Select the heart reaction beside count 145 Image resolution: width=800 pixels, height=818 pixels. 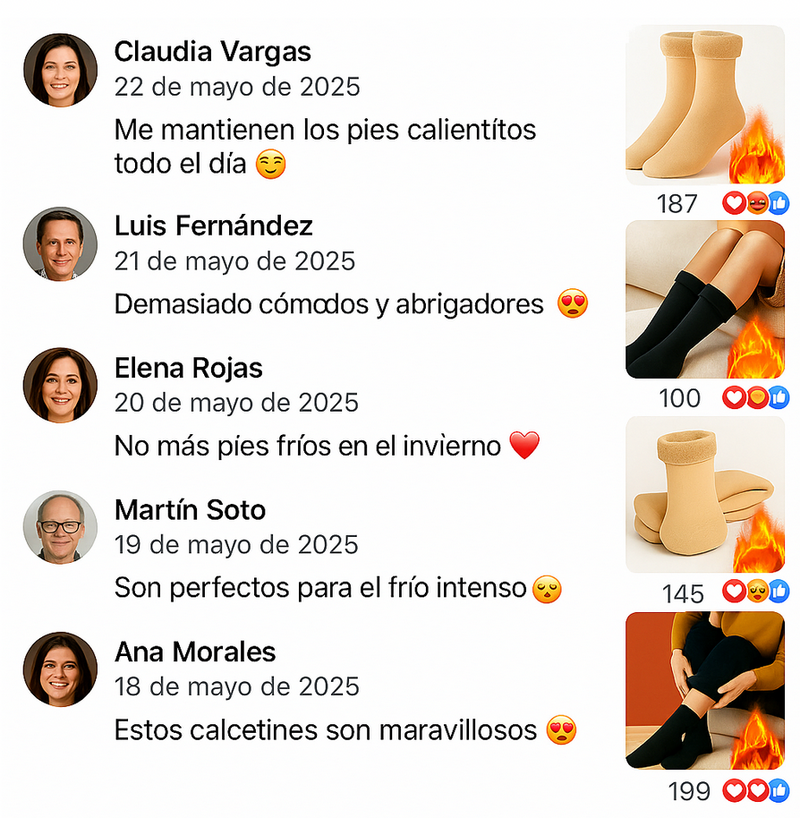[x=733, y=592]
